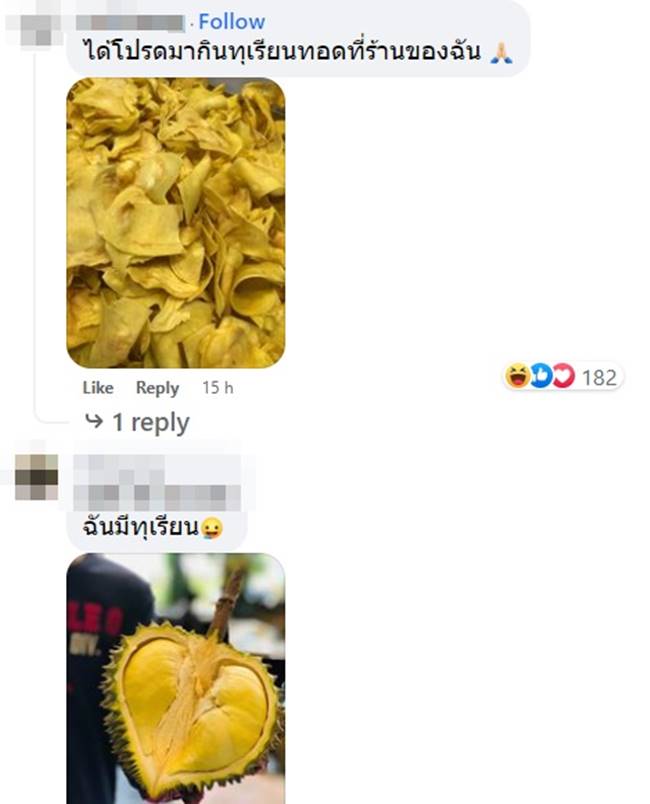Open the opened durian fruit photo
Image resolution: width=650 pixels, height=804 pixels.
tap(176, 678)
